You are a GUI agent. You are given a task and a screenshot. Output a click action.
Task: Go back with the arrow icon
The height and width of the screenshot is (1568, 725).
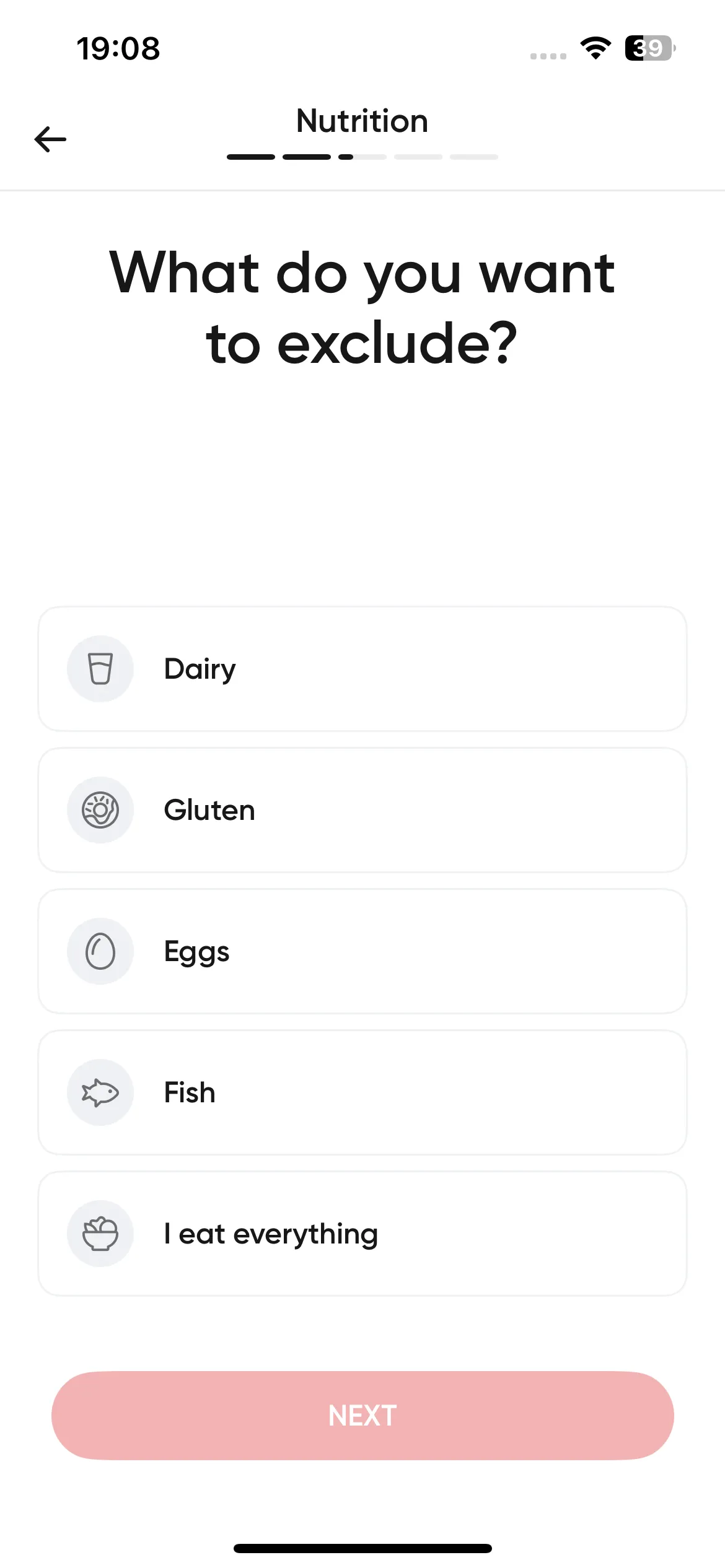click(50, 139)
